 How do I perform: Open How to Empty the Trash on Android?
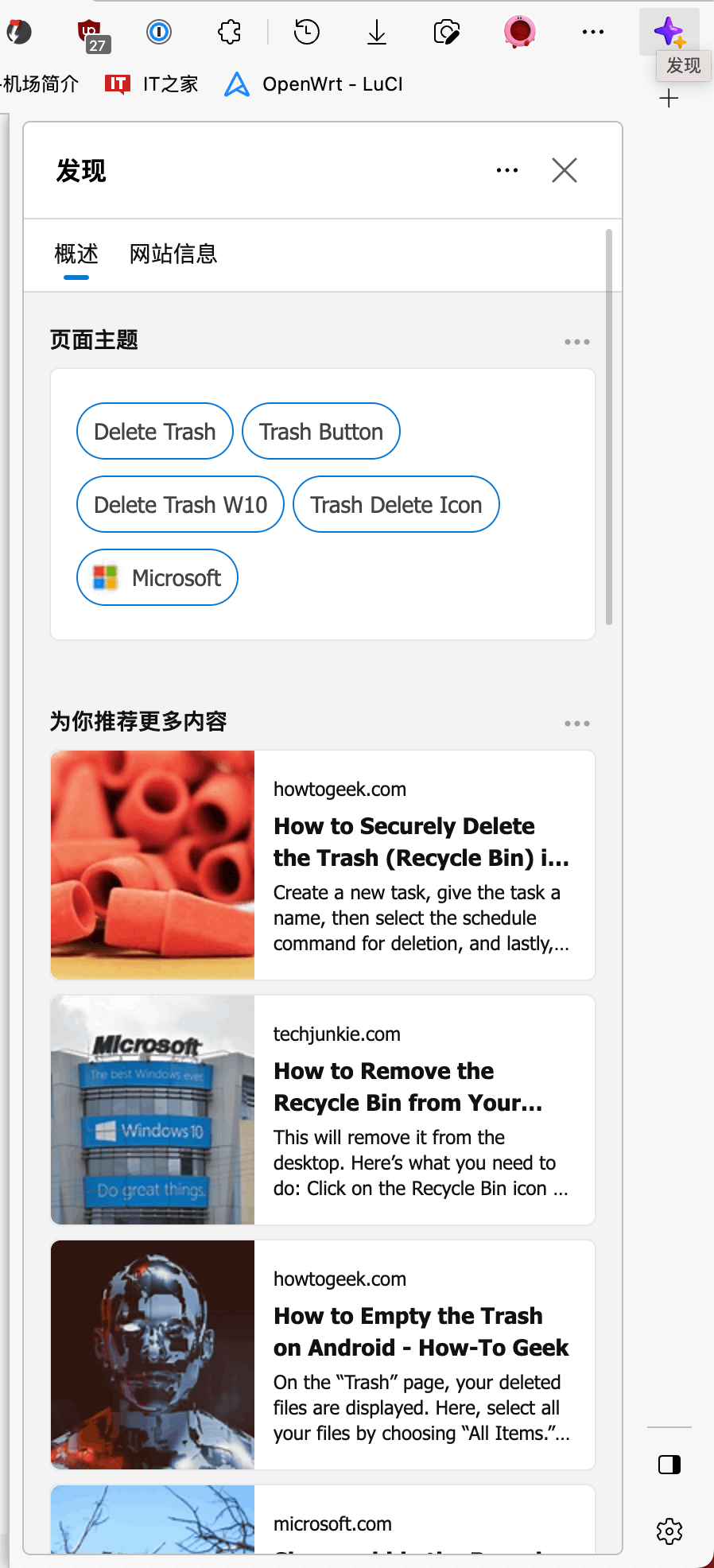pos(323,1355)
